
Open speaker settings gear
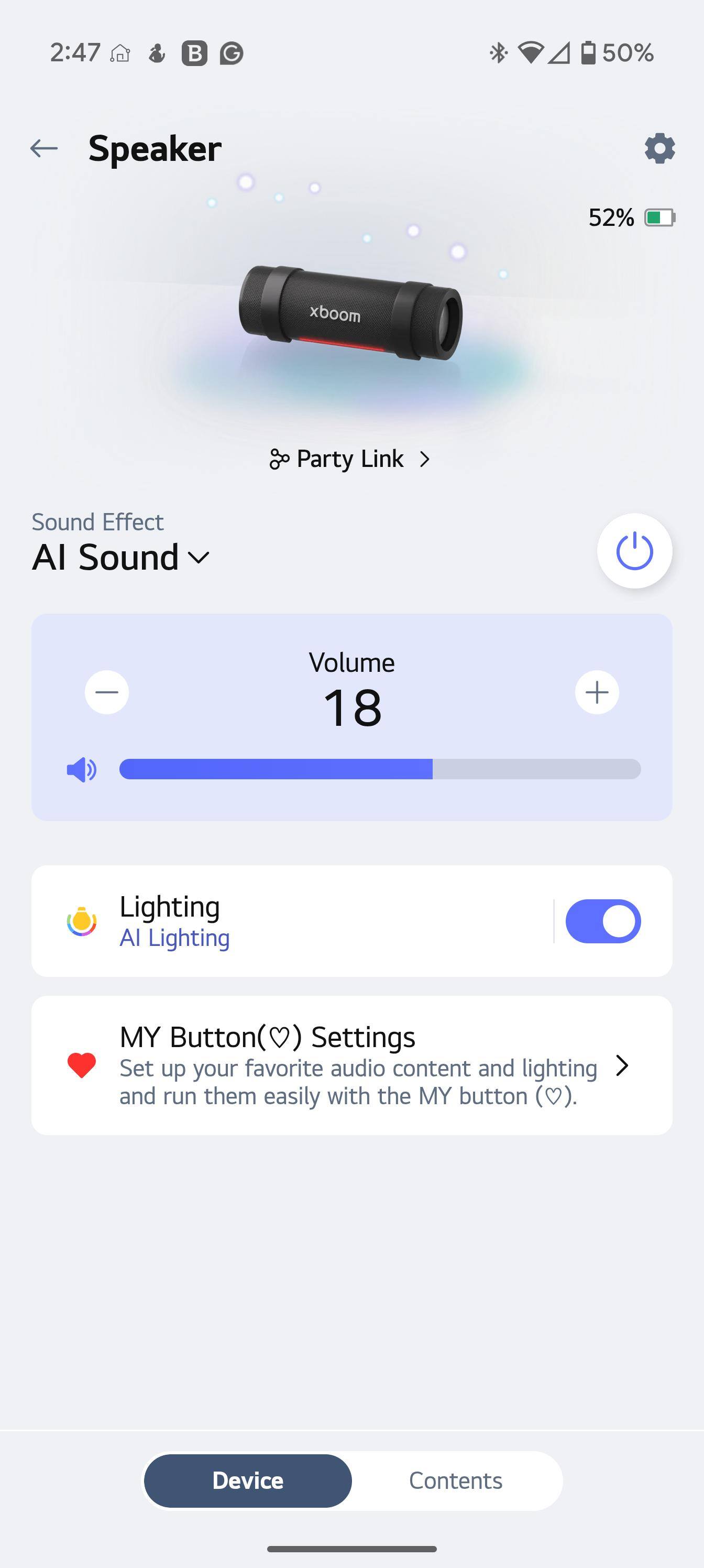(659, 148)
